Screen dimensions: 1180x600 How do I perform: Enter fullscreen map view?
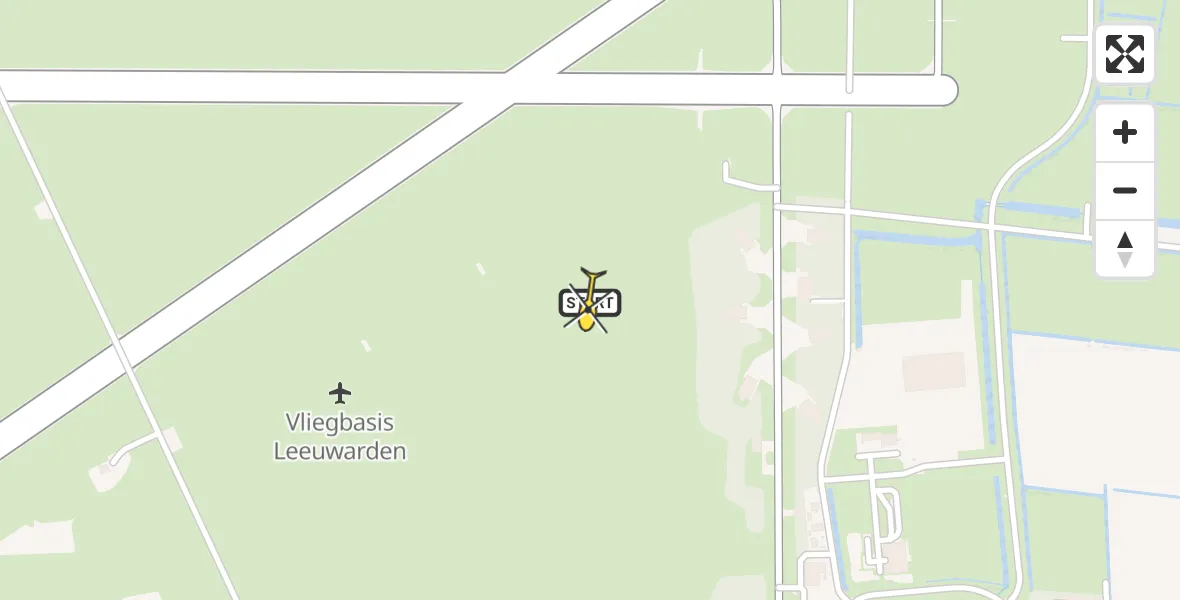[x=1125, y=54]
